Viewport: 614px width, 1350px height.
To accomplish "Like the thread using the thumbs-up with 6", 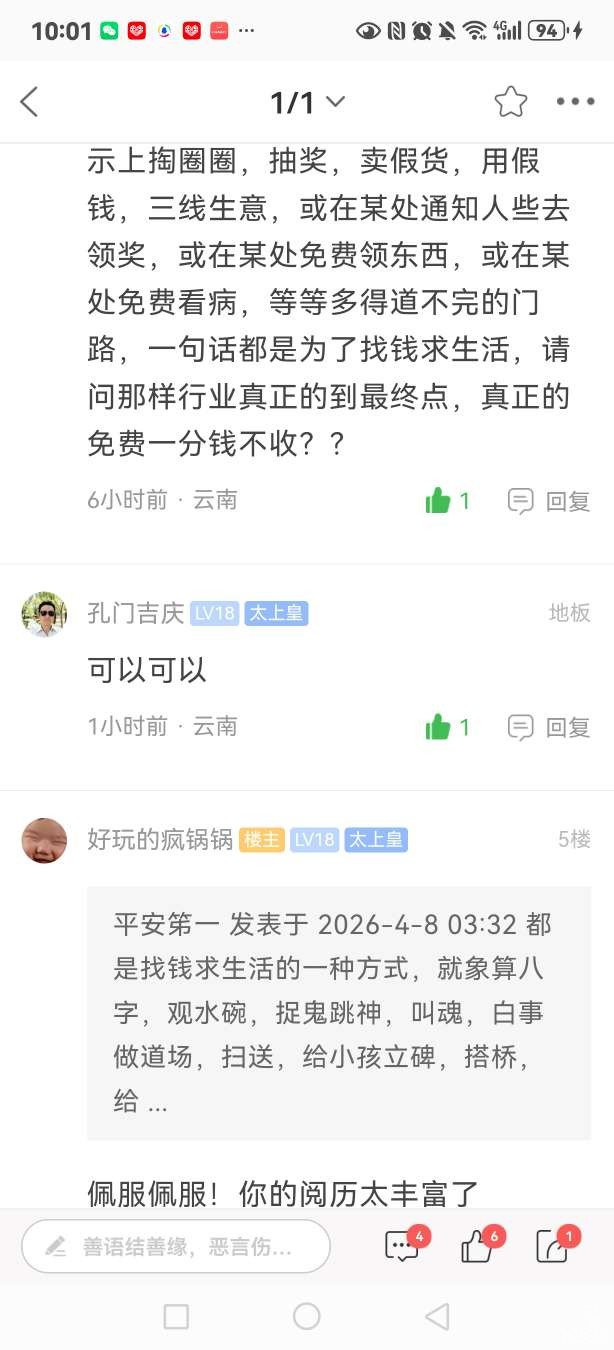I will click(x=476, y=1246).
